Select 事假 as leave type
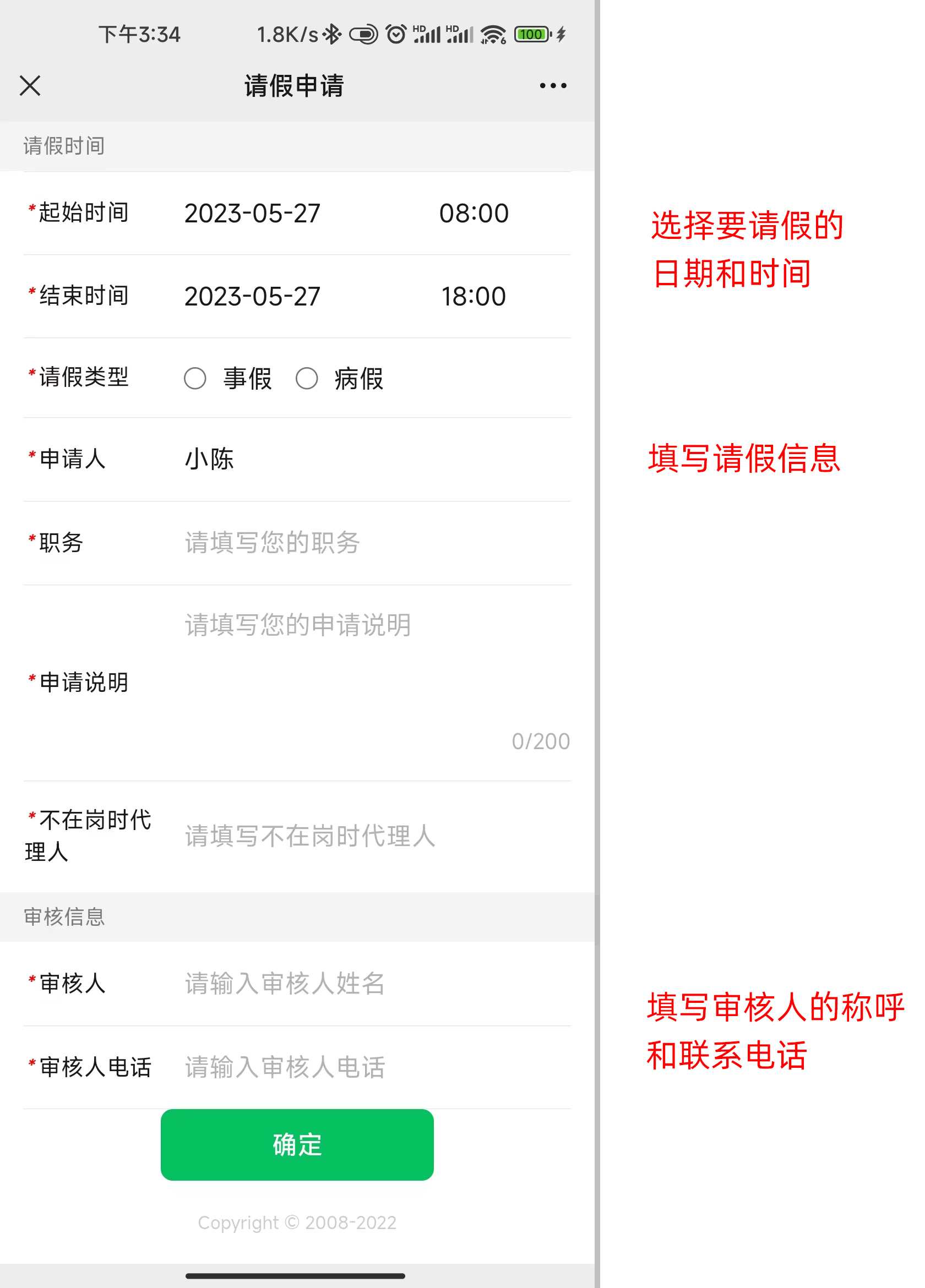The image size is (925, 1288). pos(195,378)
